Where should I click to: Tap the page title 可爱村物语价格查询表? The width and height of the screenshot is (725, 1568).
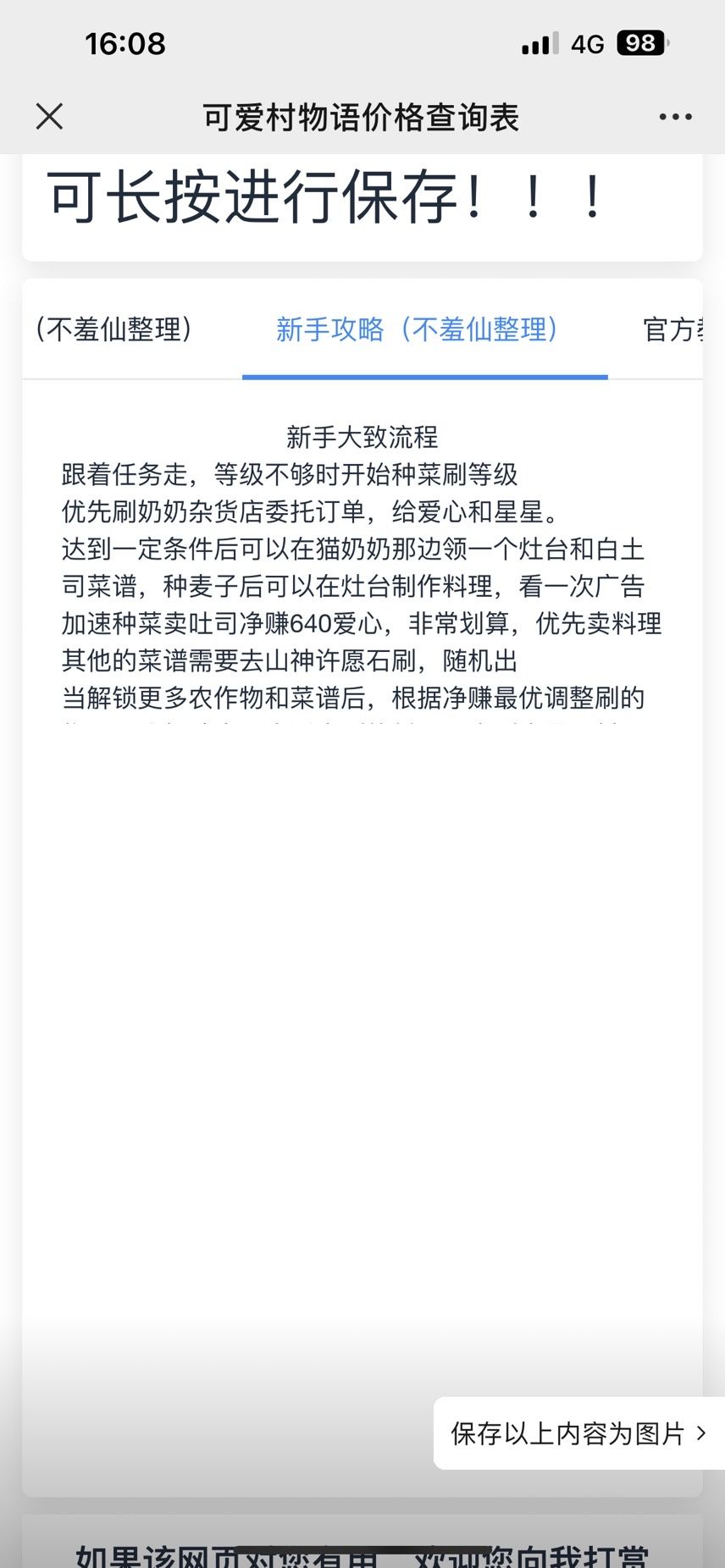click(x=362, y=116)
